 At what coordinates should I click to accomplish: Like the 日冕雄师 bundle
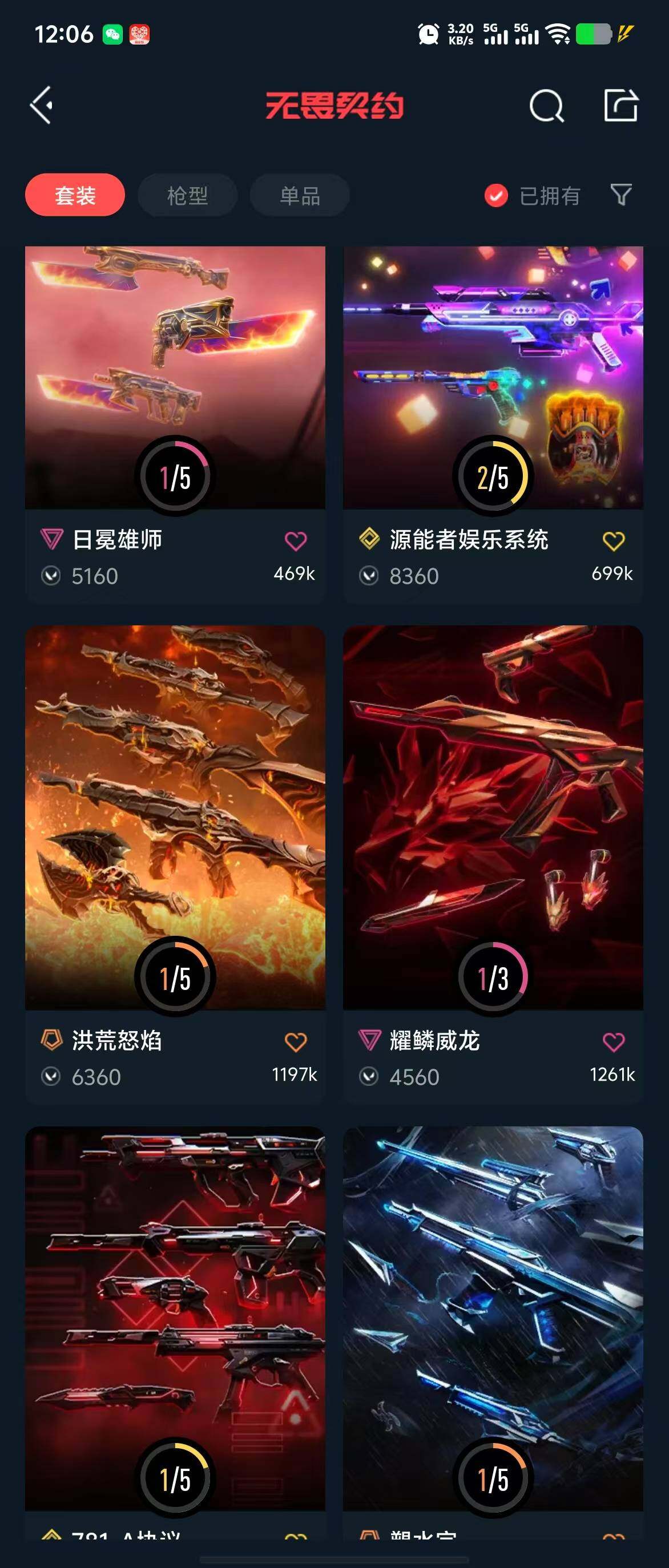pos(296,540)
